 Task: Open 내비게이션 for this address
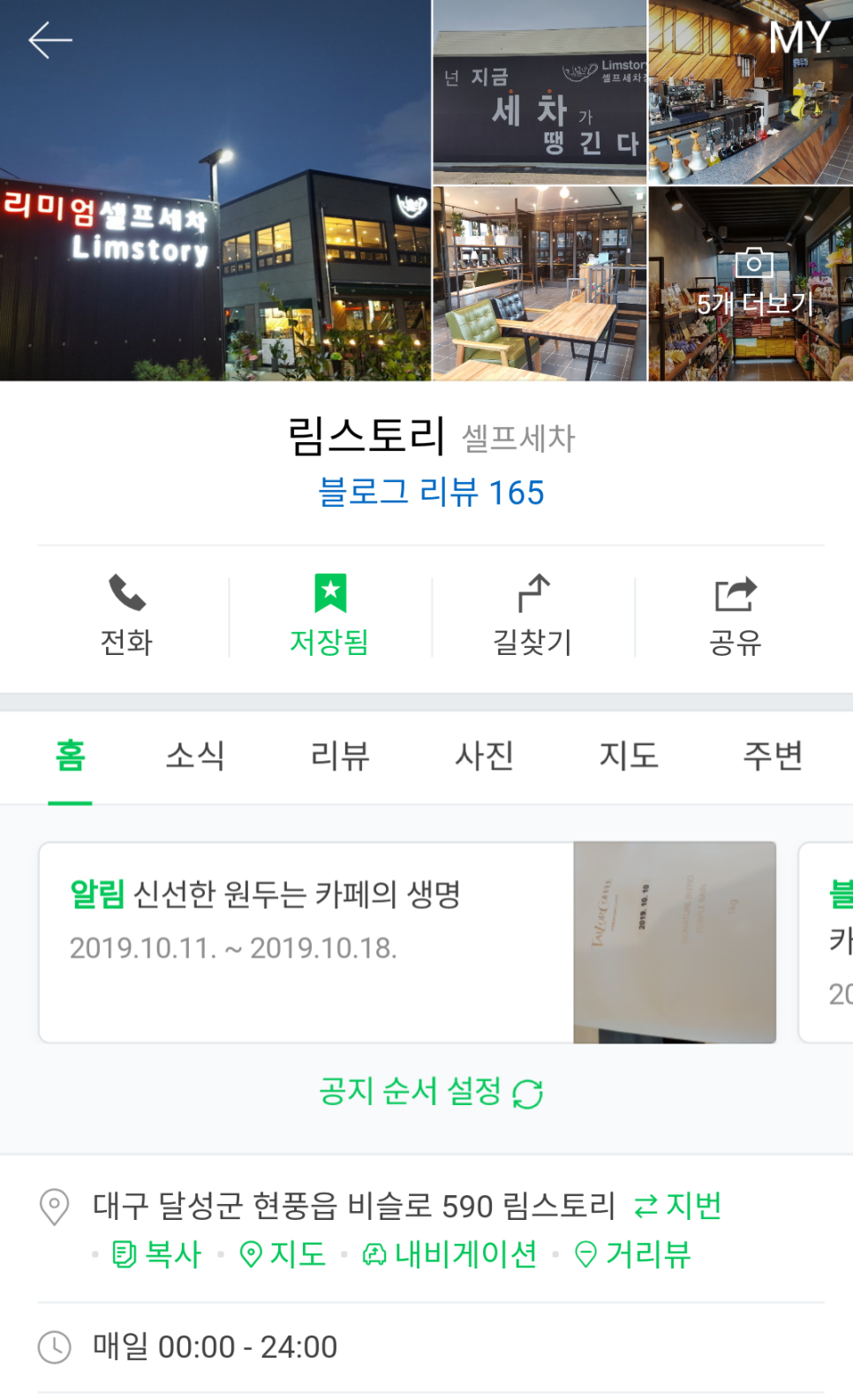pyautogui.click(x=449, y=1254)
